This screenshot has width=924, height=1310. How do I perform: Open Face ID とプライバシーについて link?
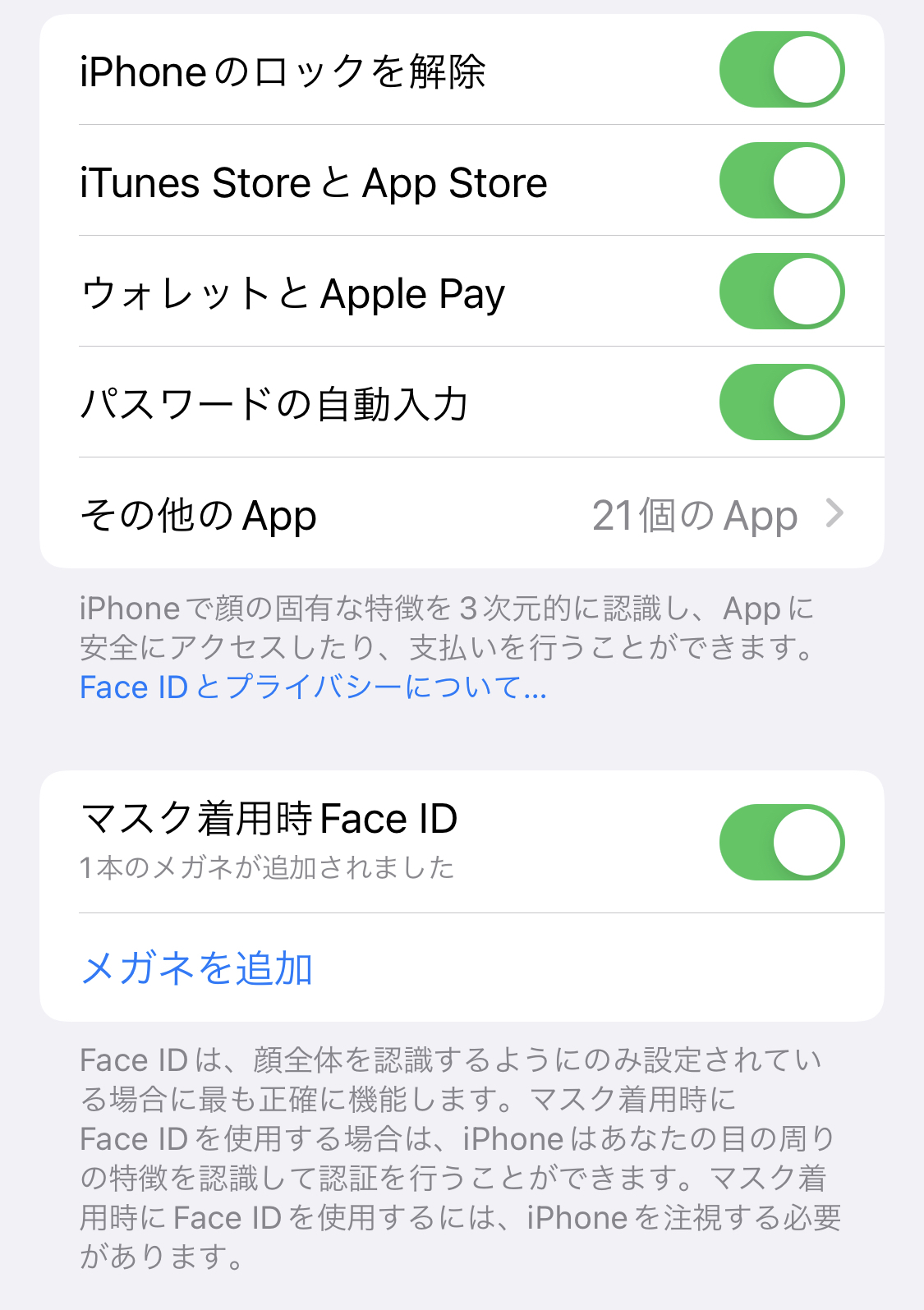pyautogui.click(x=313, y=687)
